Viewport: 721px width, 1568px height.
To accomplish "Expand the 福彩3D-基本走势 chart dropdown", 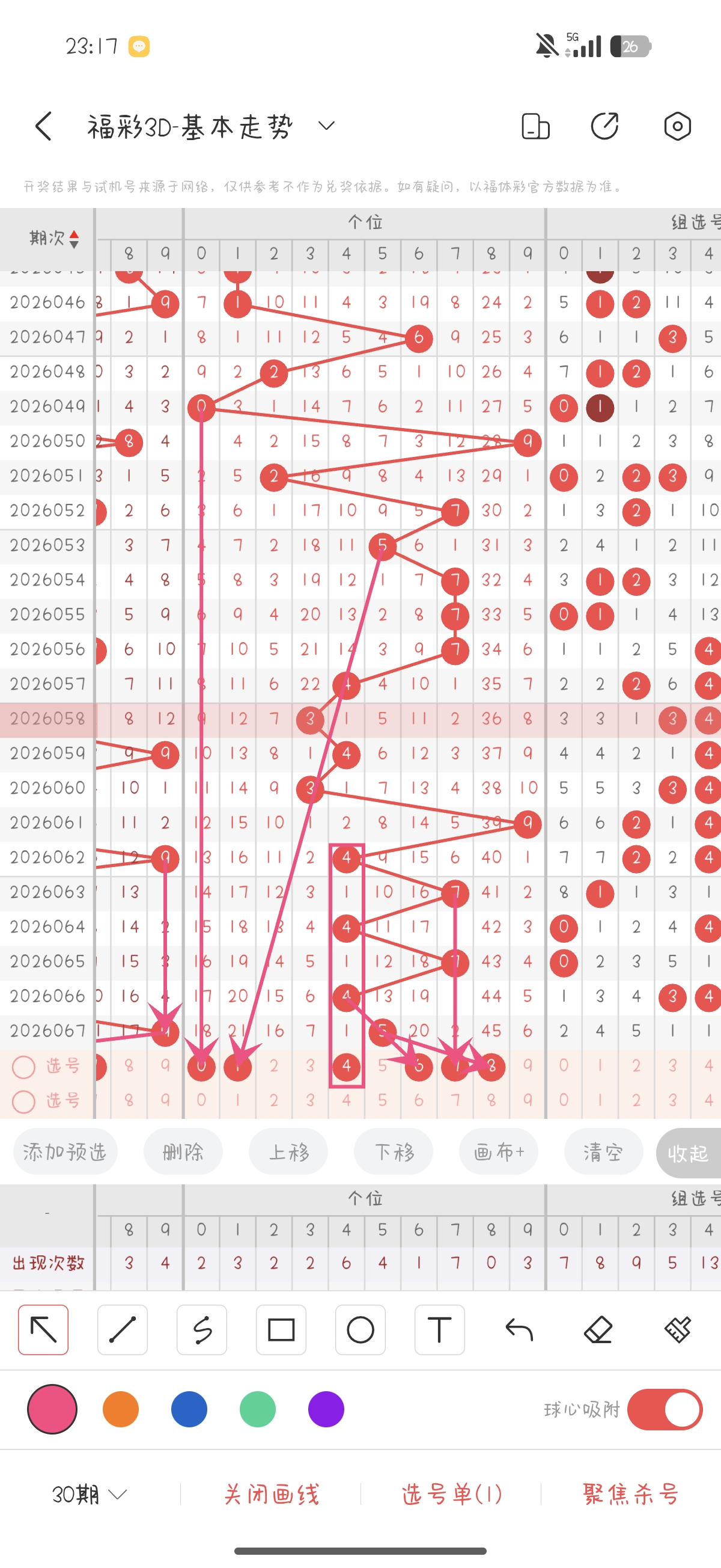I will [x=326, y=126].
